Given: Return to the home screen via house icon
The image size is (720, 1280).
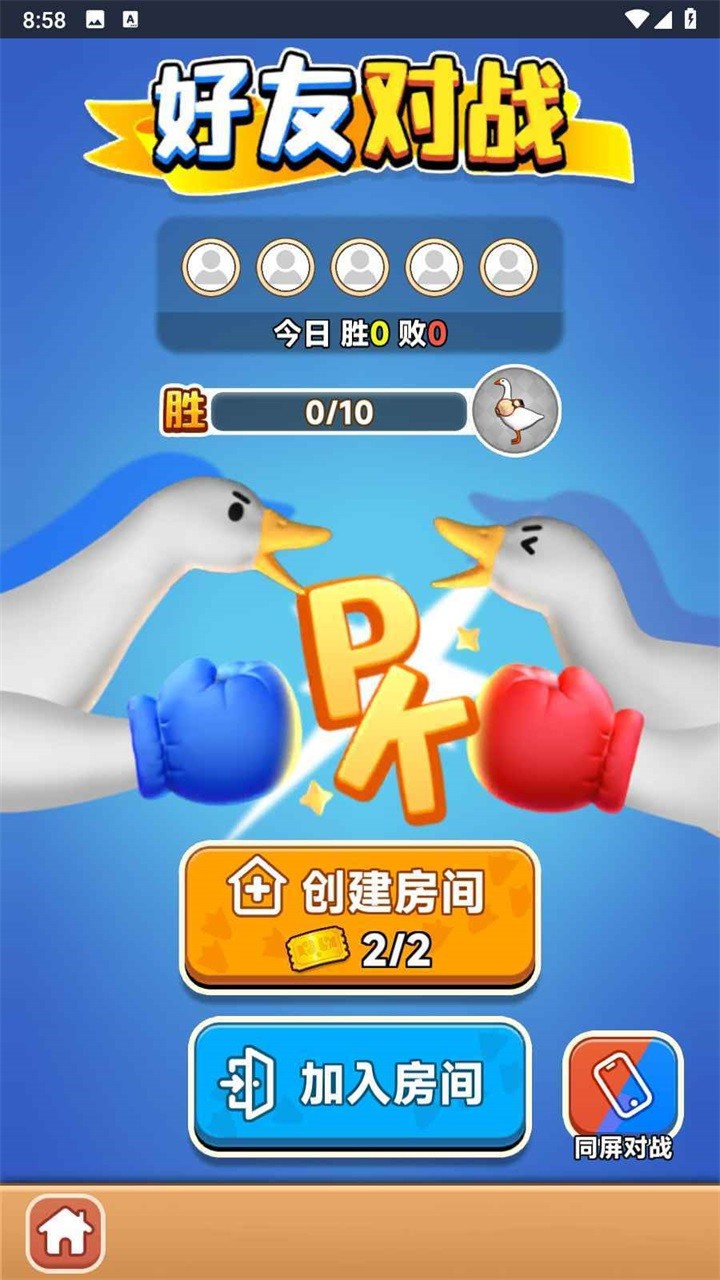Looking at the screenshot, I should pos(66,1232).
